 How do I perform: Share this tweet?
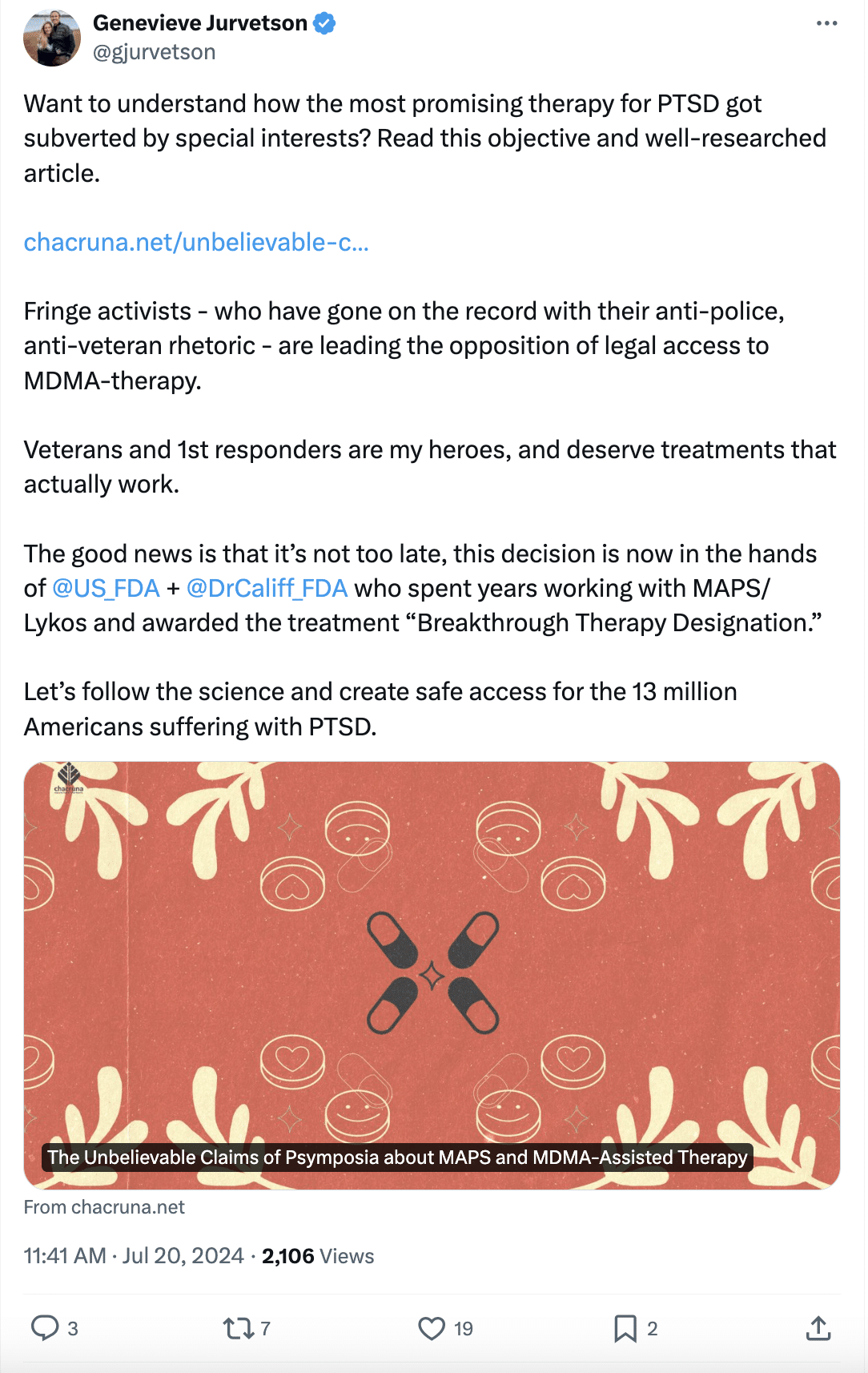click(x=818, y=1328)
